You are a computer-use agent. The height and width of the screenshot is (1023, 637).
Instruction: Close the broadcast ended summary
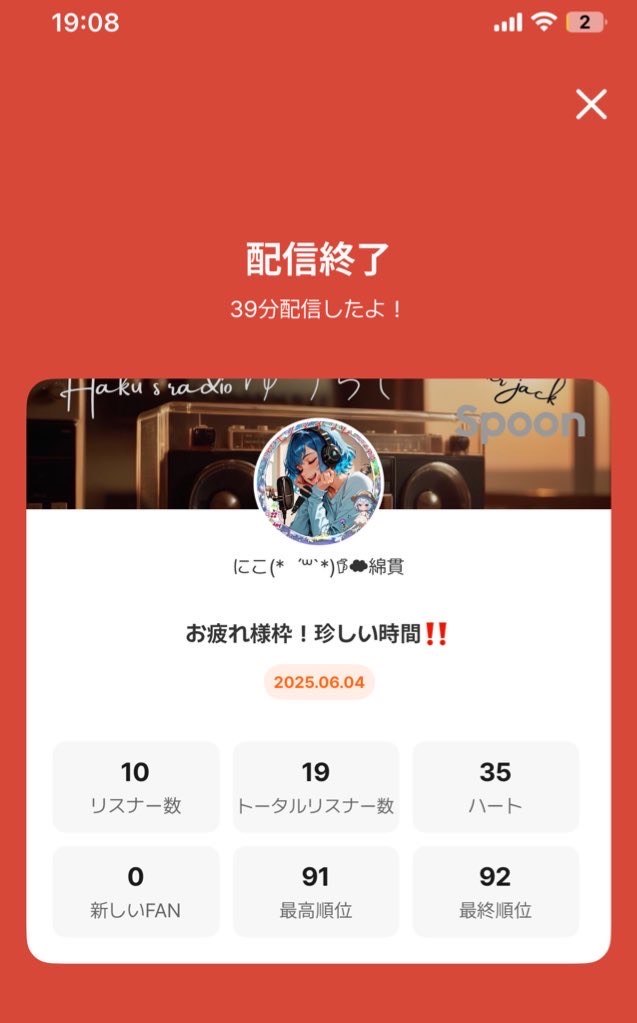[591, 104]
